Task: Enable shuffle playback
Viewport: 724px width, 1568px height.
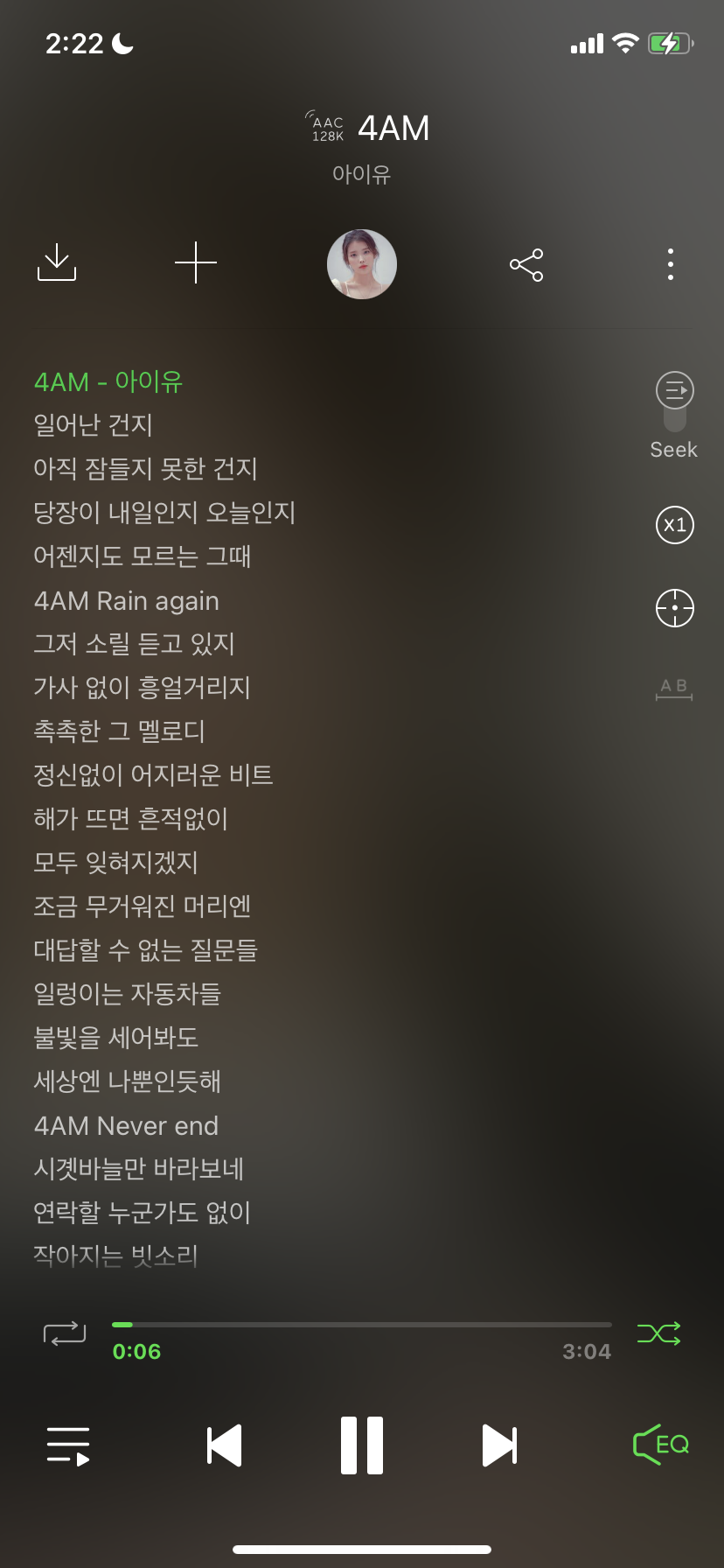Action: tap(659, 1333)
